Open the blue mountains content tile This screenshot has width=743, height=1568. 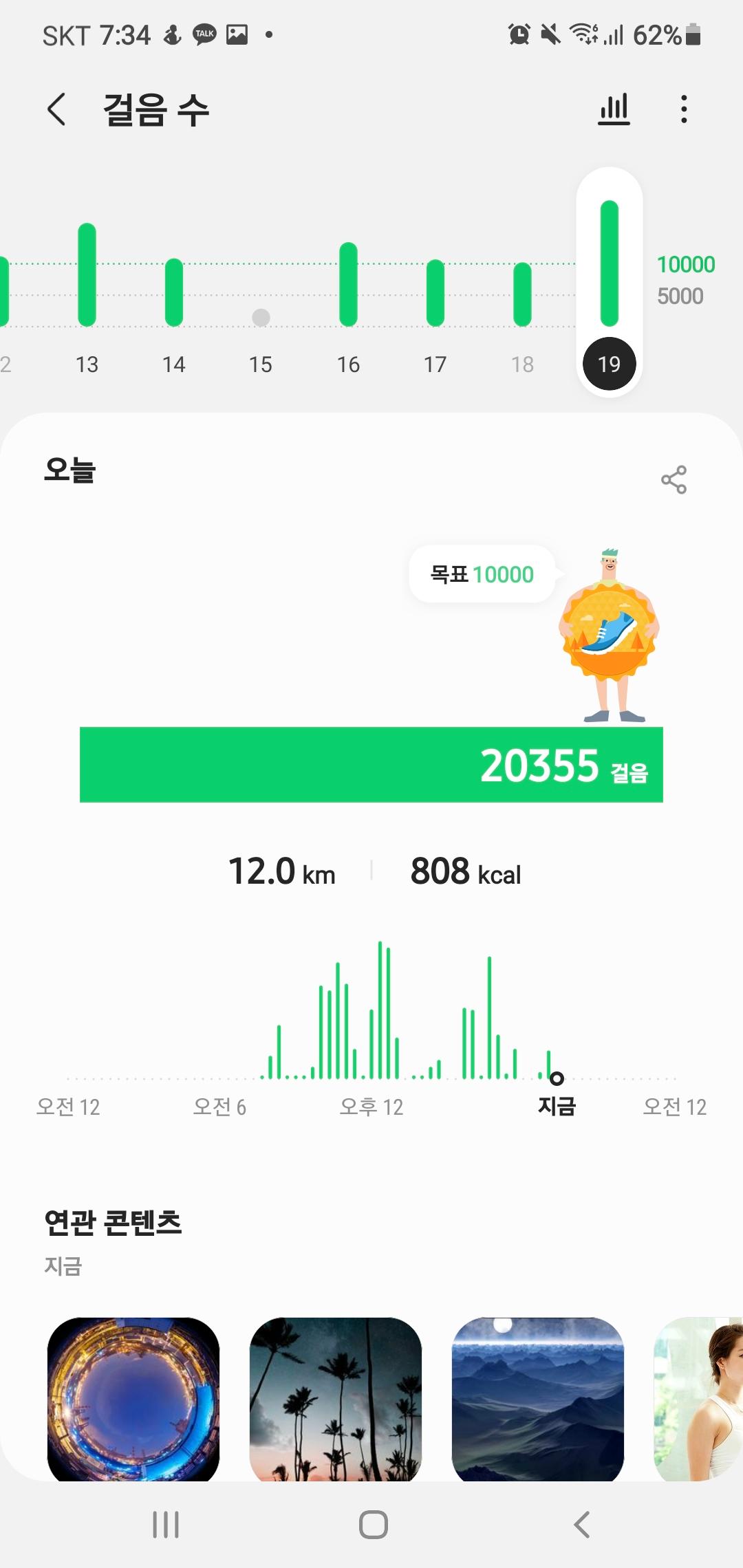click(538, 1399)
